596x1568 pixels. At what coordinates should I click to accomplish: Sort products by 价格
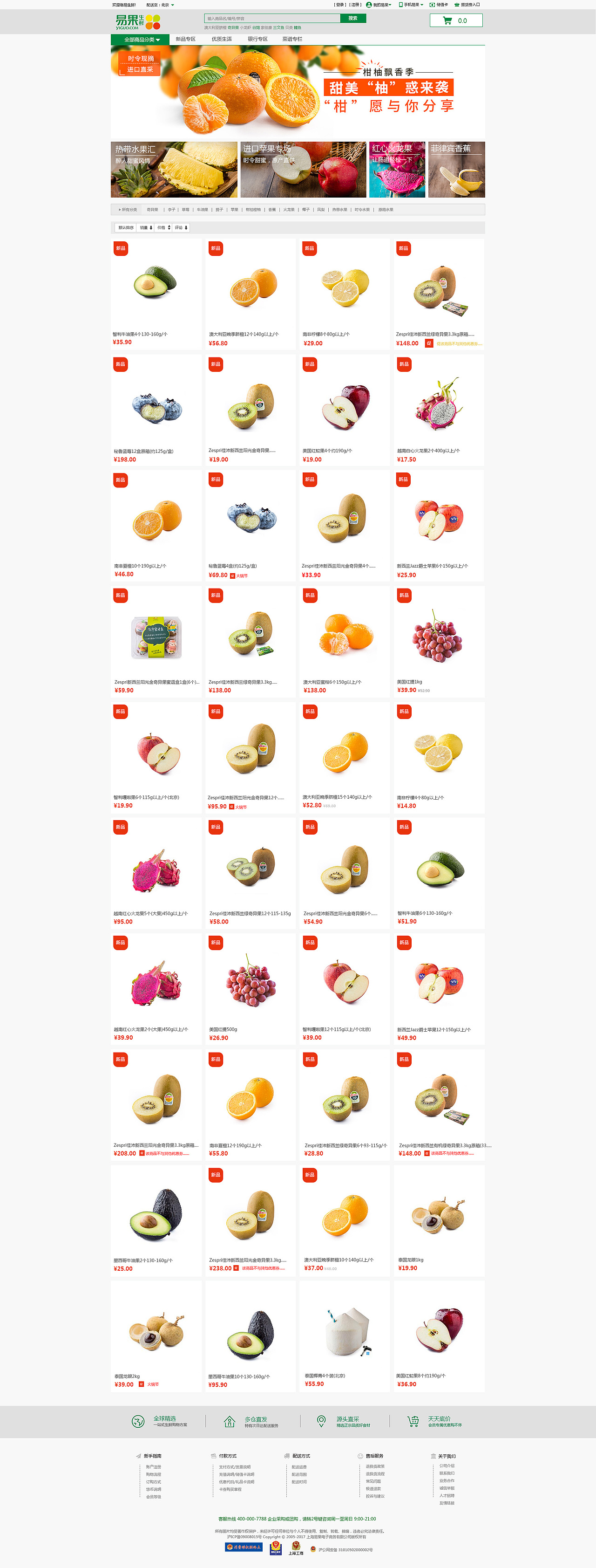click(163, 228)
